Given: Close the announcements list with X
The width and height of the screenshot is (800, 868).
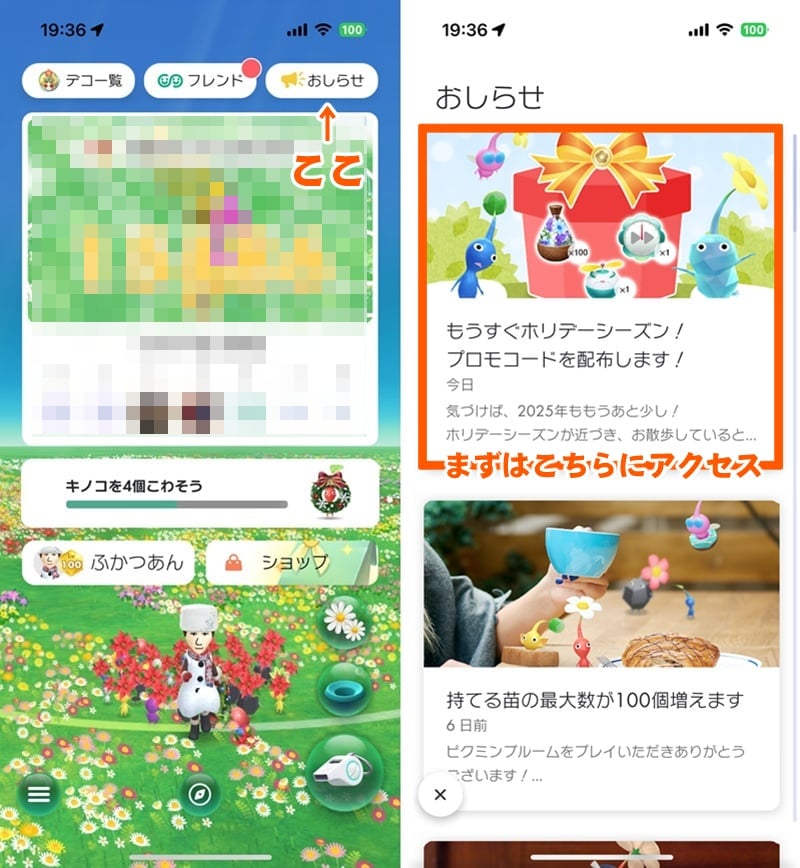Looking at the screenshot, I should (x=440, y=796).
